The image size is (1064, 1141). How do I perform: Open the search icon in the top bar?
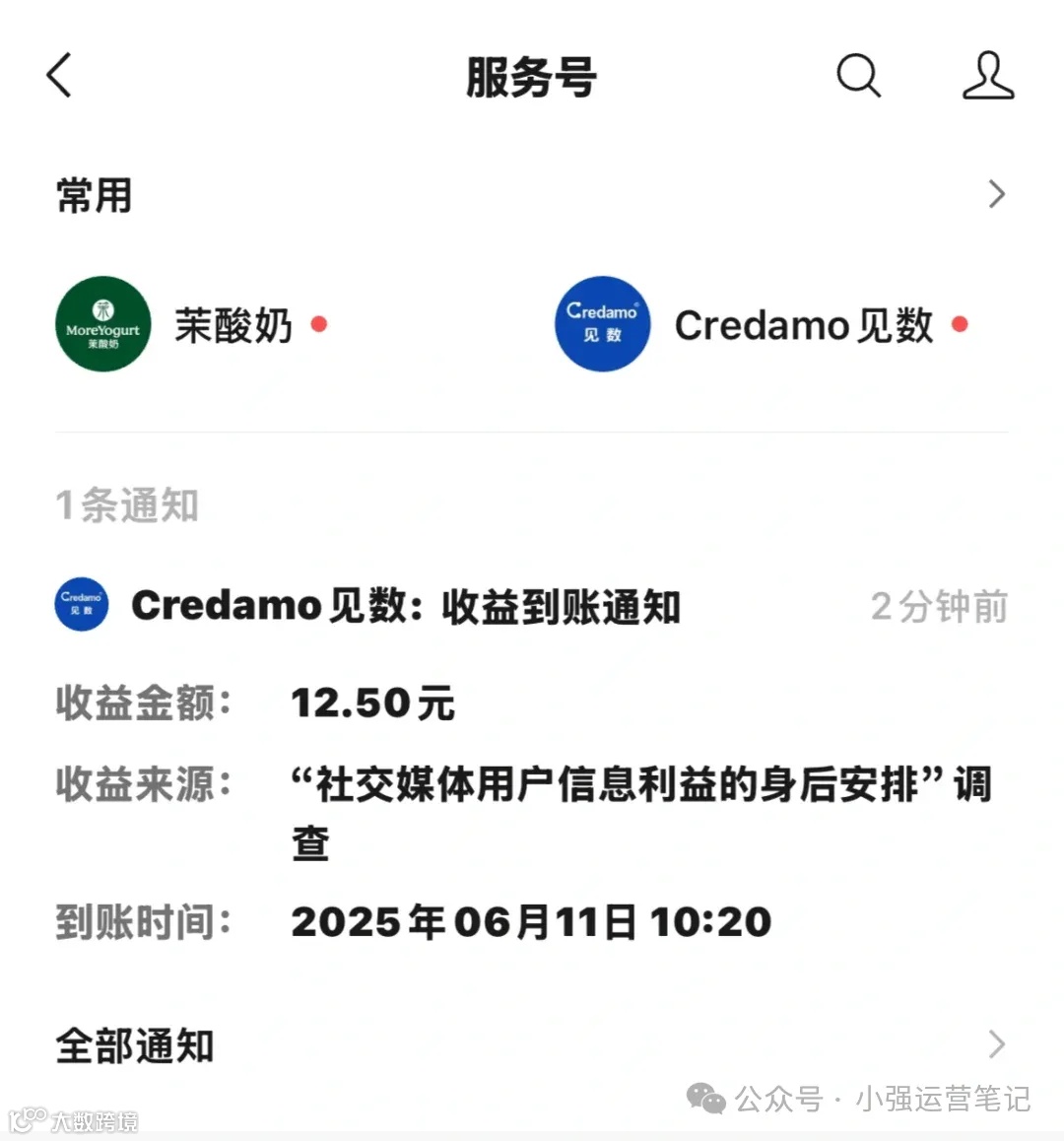coord(857,75)
